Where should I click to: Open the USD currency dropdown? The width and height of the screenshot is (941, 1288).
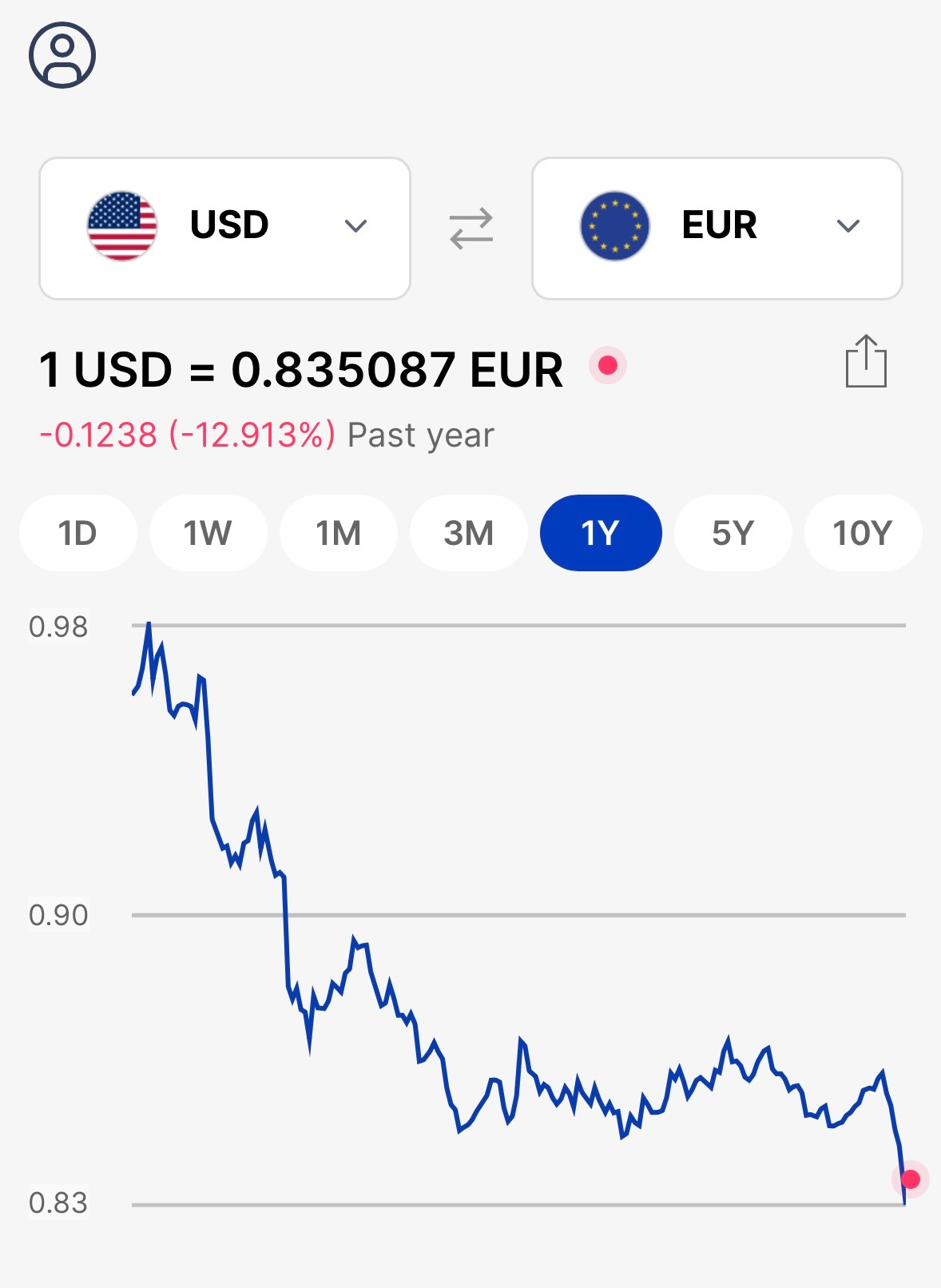(224, 229)
